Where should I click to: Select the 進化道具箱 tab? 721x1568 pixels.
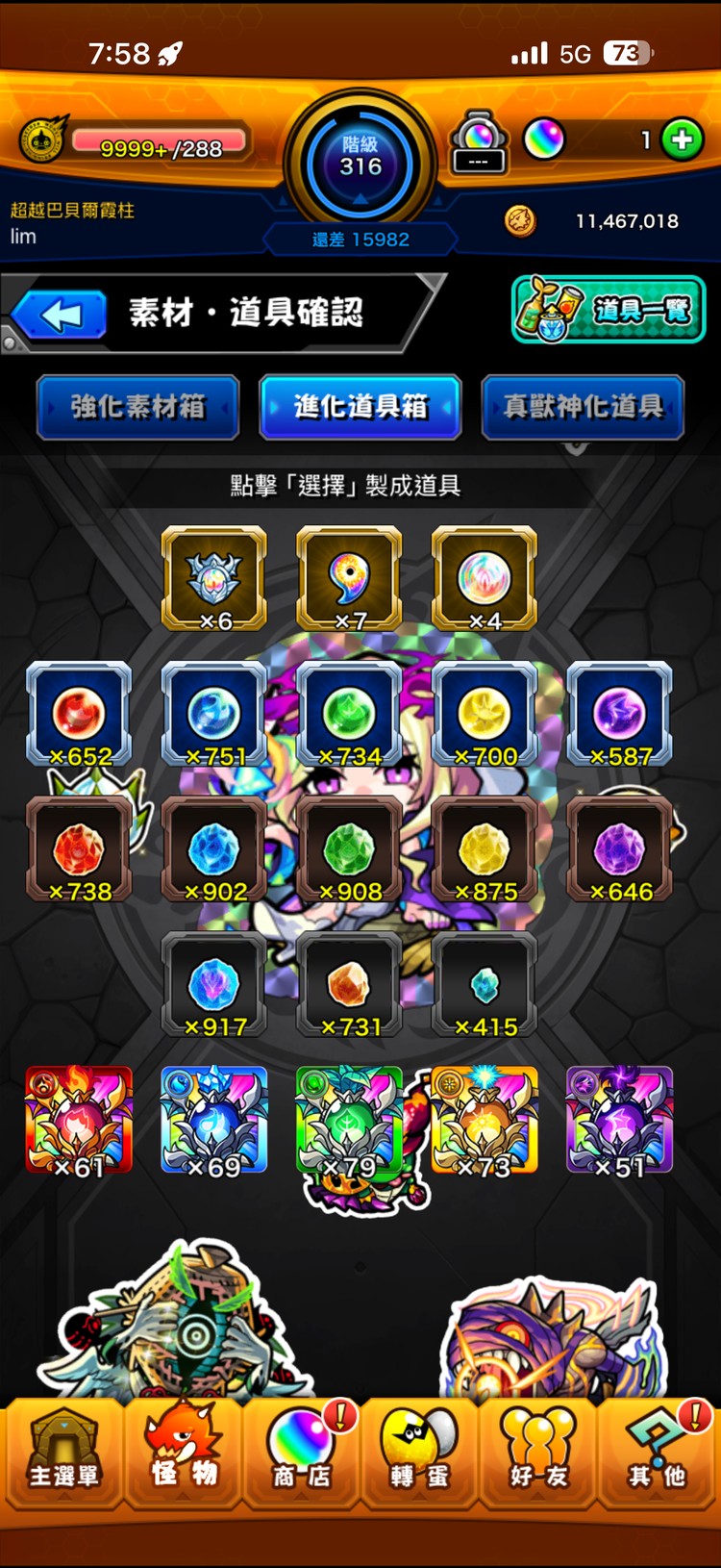tap(360, 407)
